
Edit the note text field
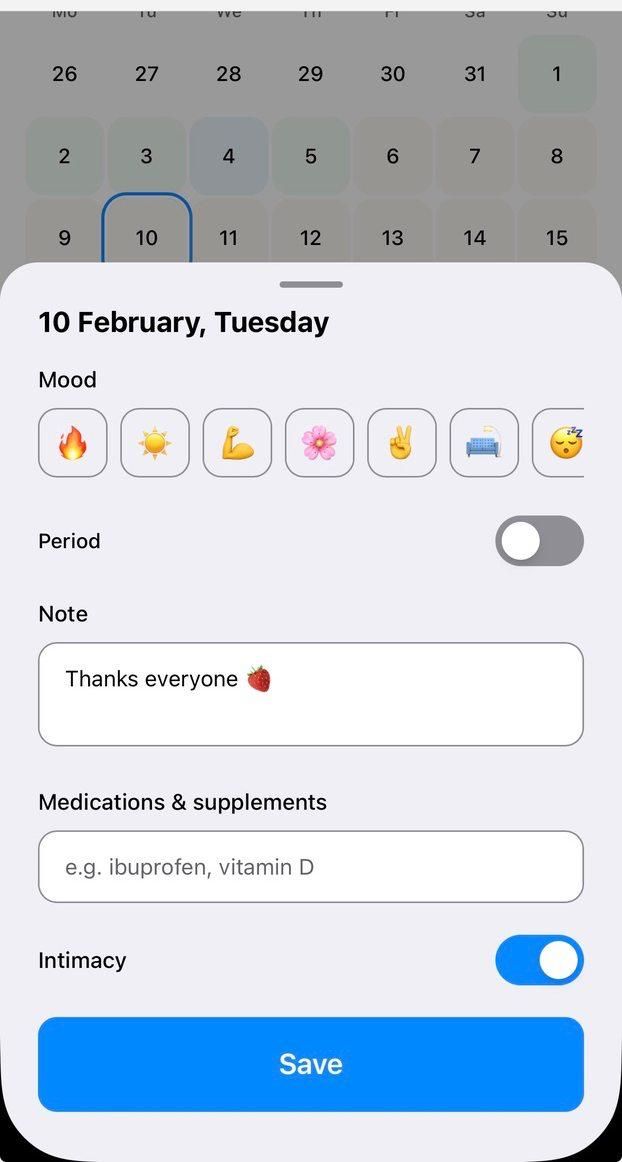310,694
